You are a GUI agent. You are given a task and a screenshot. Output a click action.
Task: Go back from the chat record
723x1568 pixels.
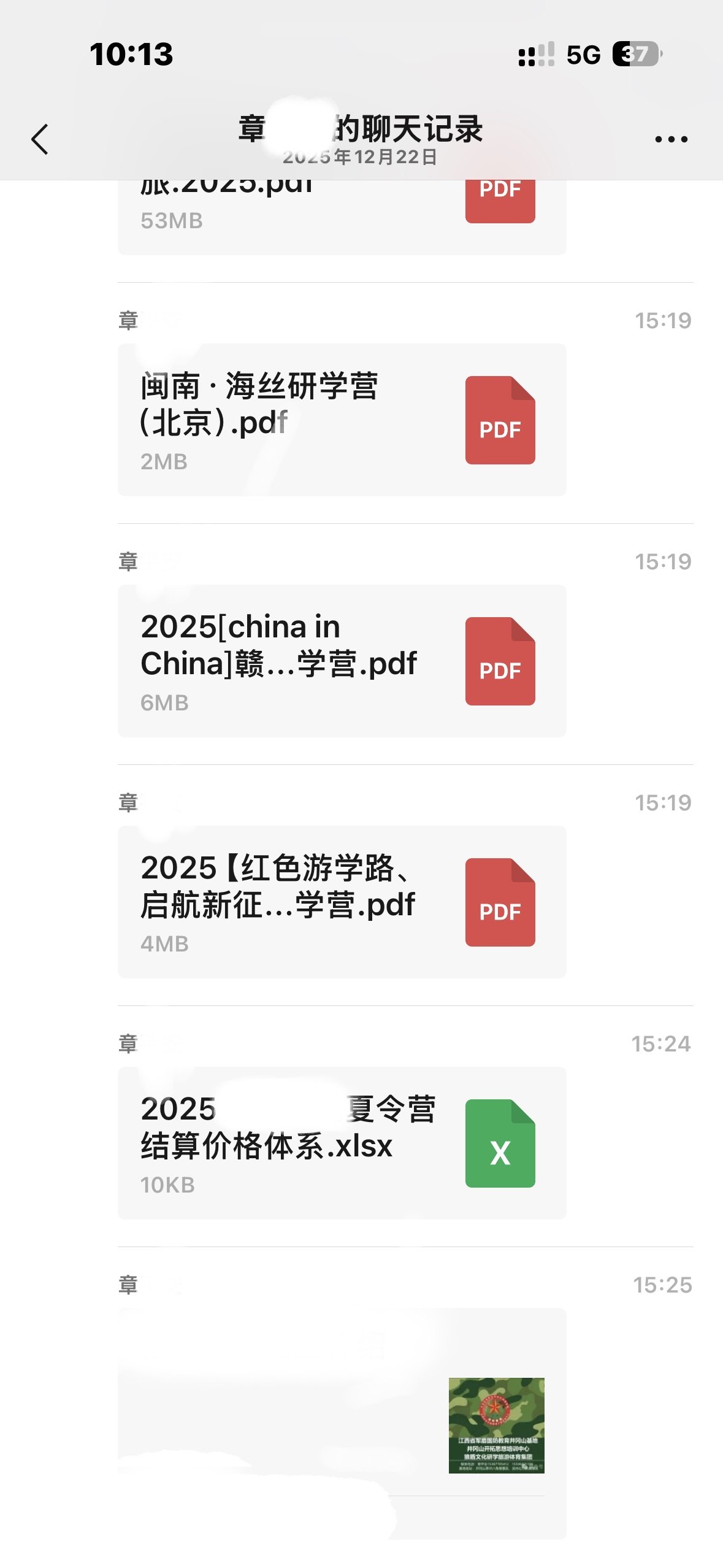click(40, 139)
